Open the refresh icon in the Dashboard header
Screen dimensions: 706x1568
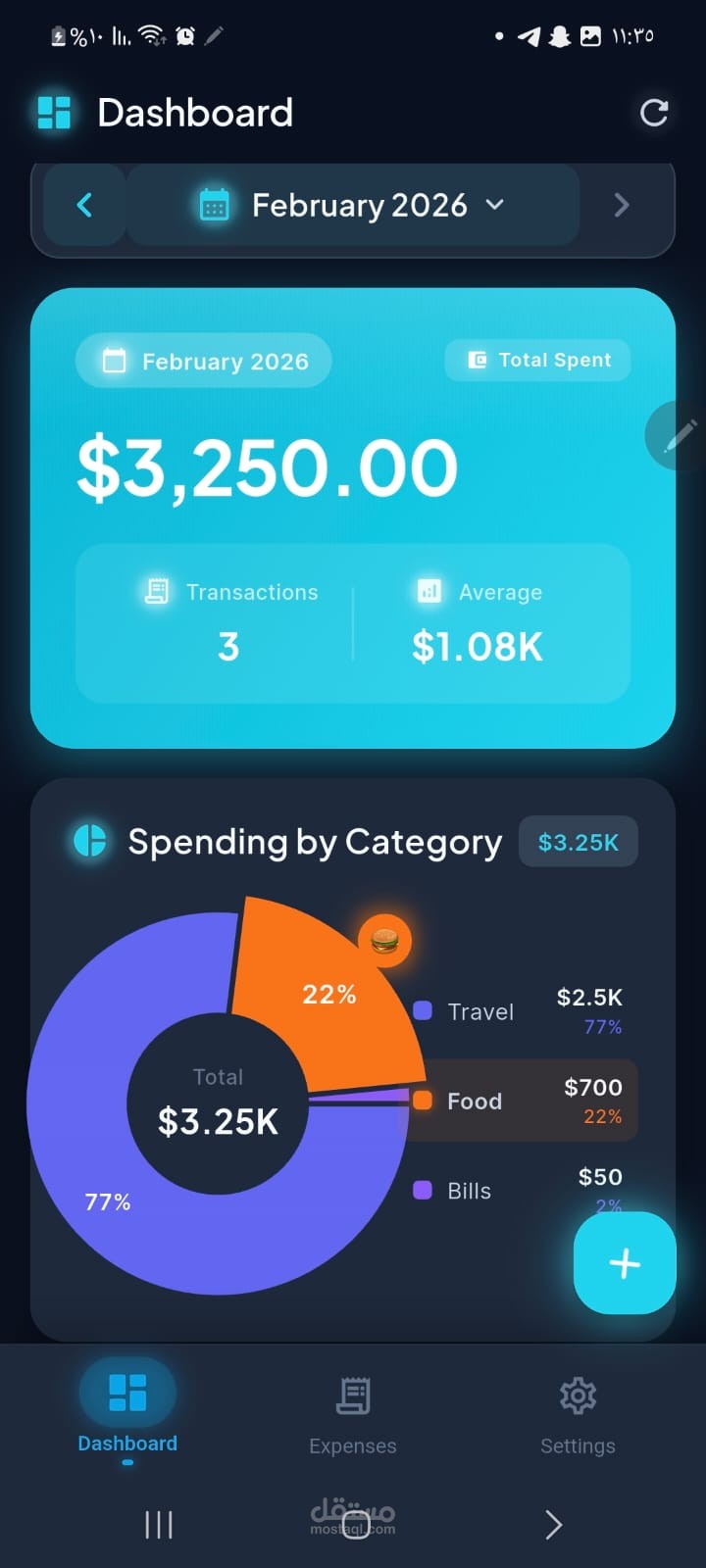653,113
